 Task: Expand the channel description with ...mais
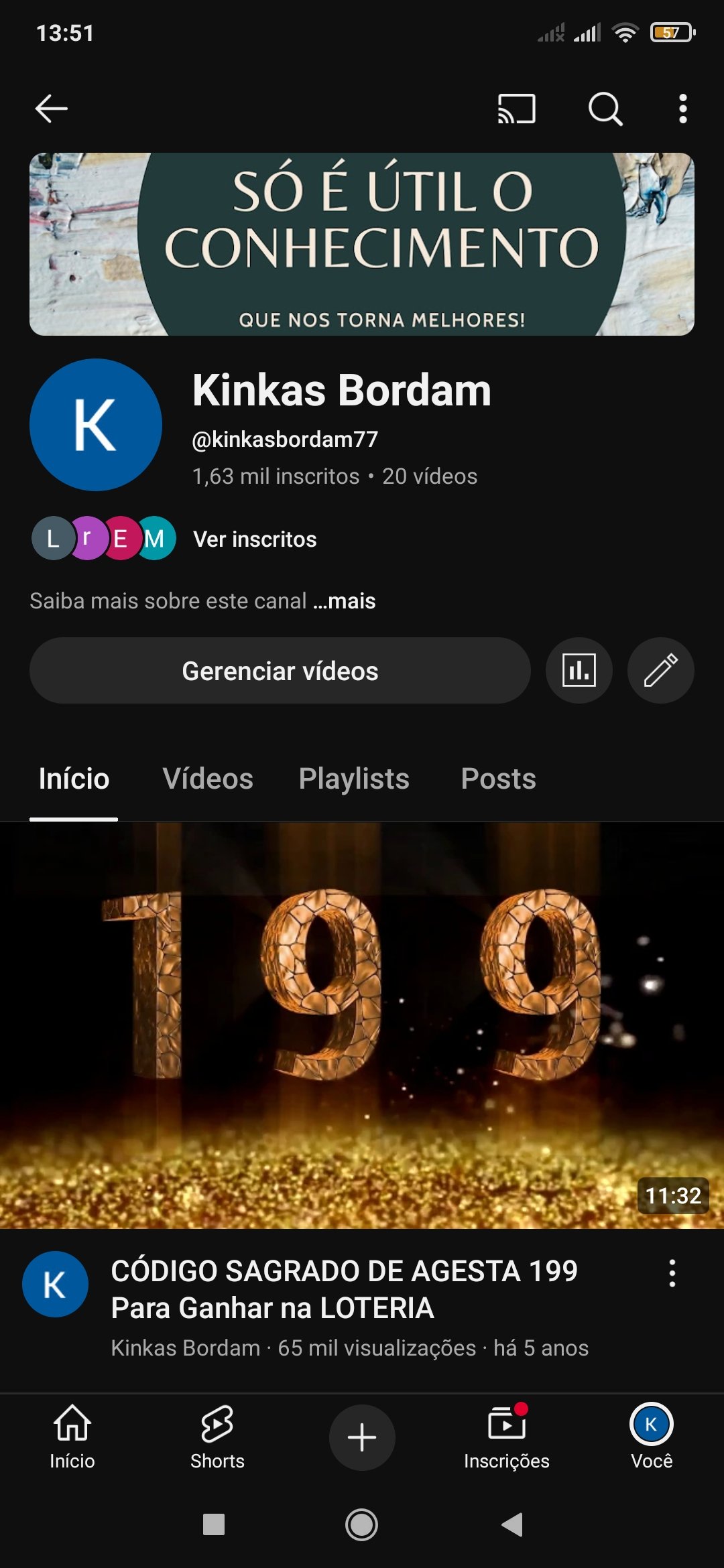coord(345,601)
